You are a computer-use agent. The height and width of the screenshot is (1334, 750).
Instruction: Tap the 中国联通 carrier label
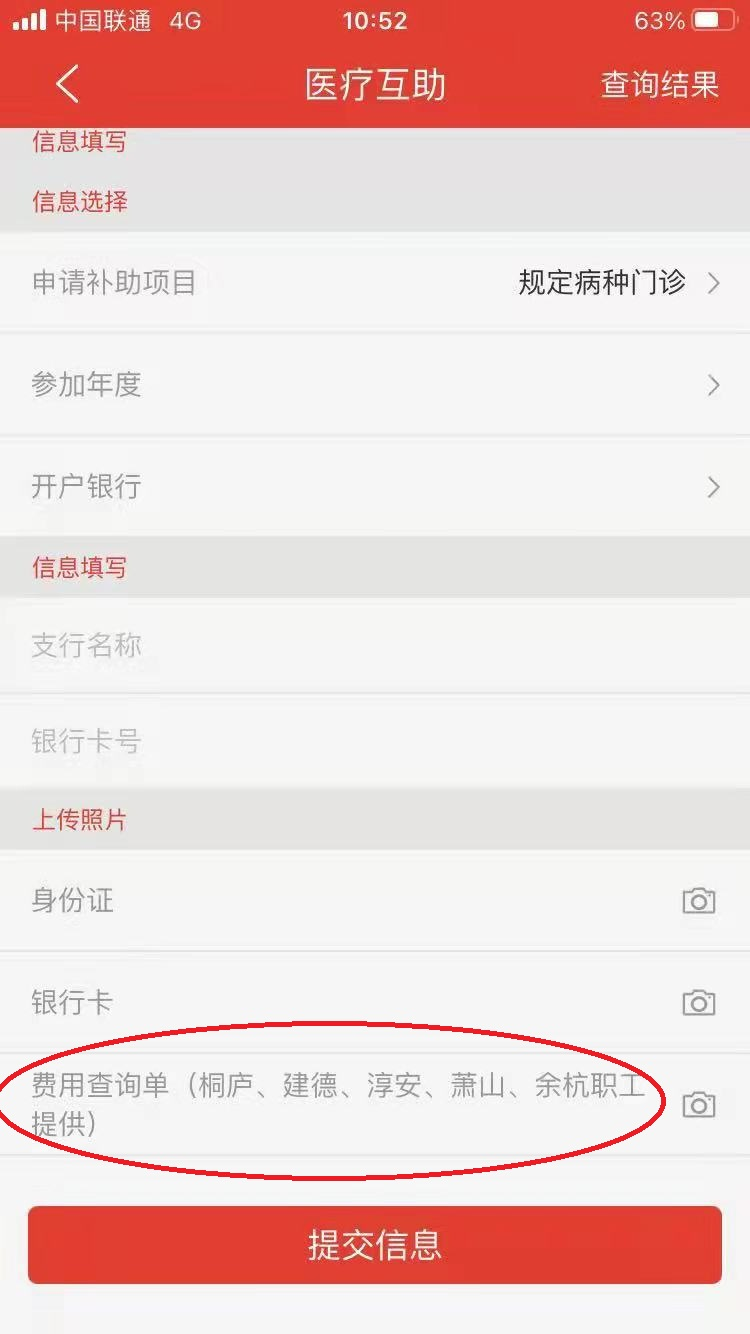click(x=103, y=20)
